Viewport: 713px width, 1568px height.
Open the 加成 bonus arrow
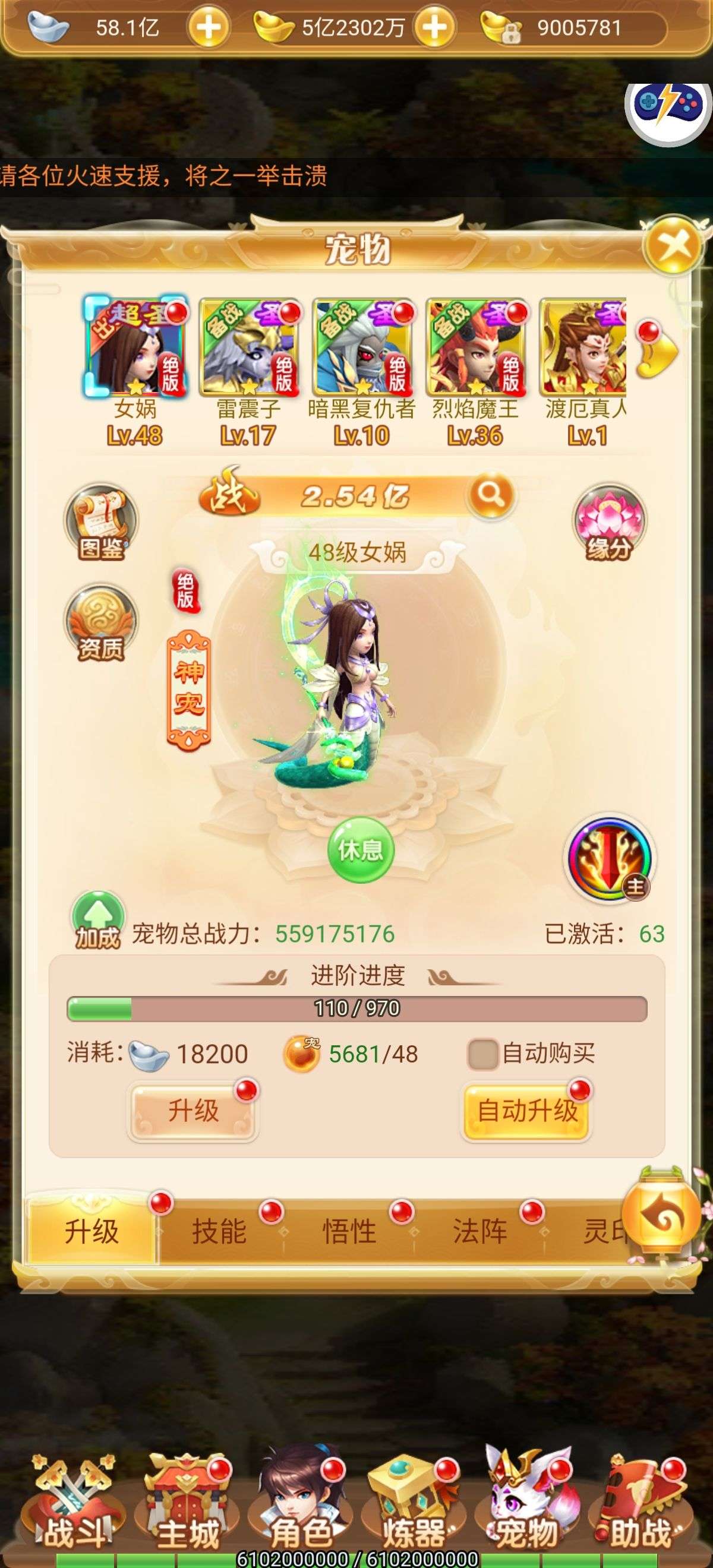[98, 919]
